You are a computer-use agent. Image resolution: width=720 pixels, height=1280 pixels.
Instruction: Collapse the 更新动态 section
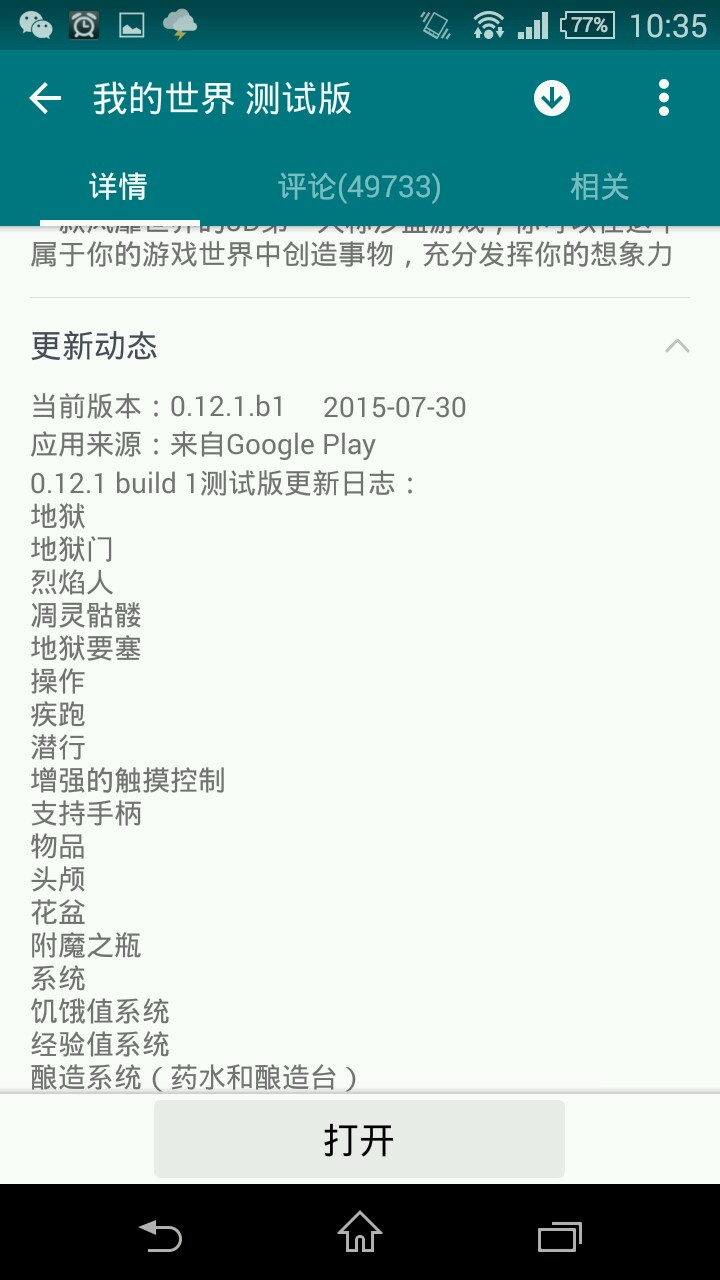click(677, 346)
